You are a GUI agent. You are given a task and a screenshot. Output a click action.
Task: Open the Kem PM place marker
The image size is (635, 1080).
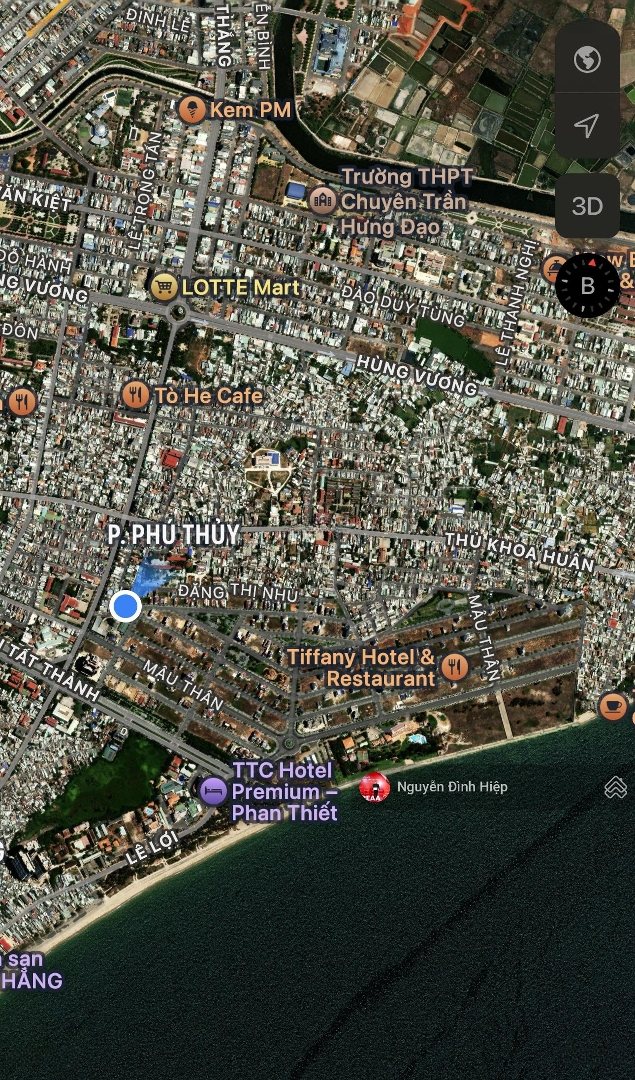(192, 109)
